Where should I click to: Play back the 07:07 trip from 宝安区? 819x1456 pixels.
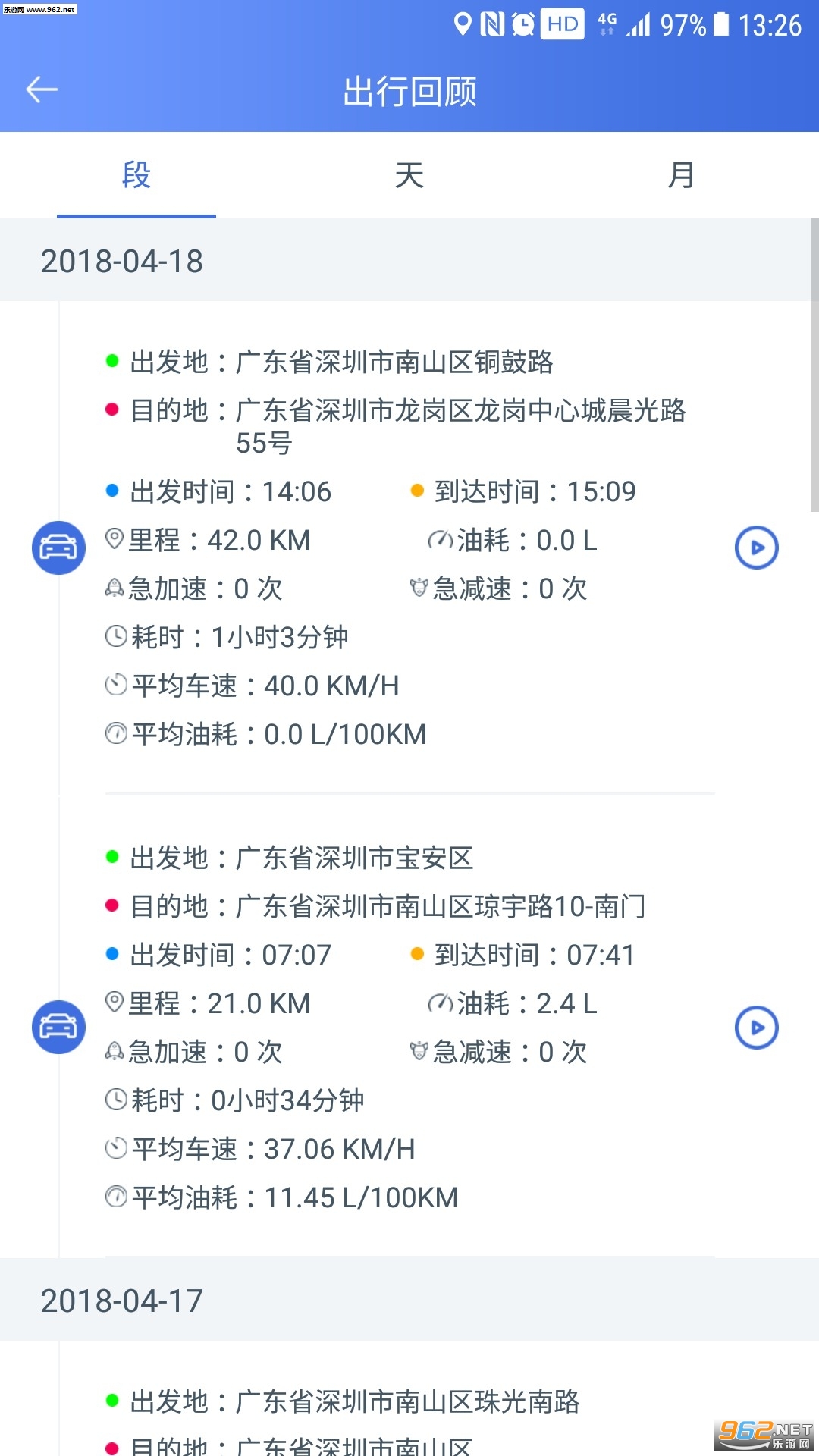point(756,1028)
